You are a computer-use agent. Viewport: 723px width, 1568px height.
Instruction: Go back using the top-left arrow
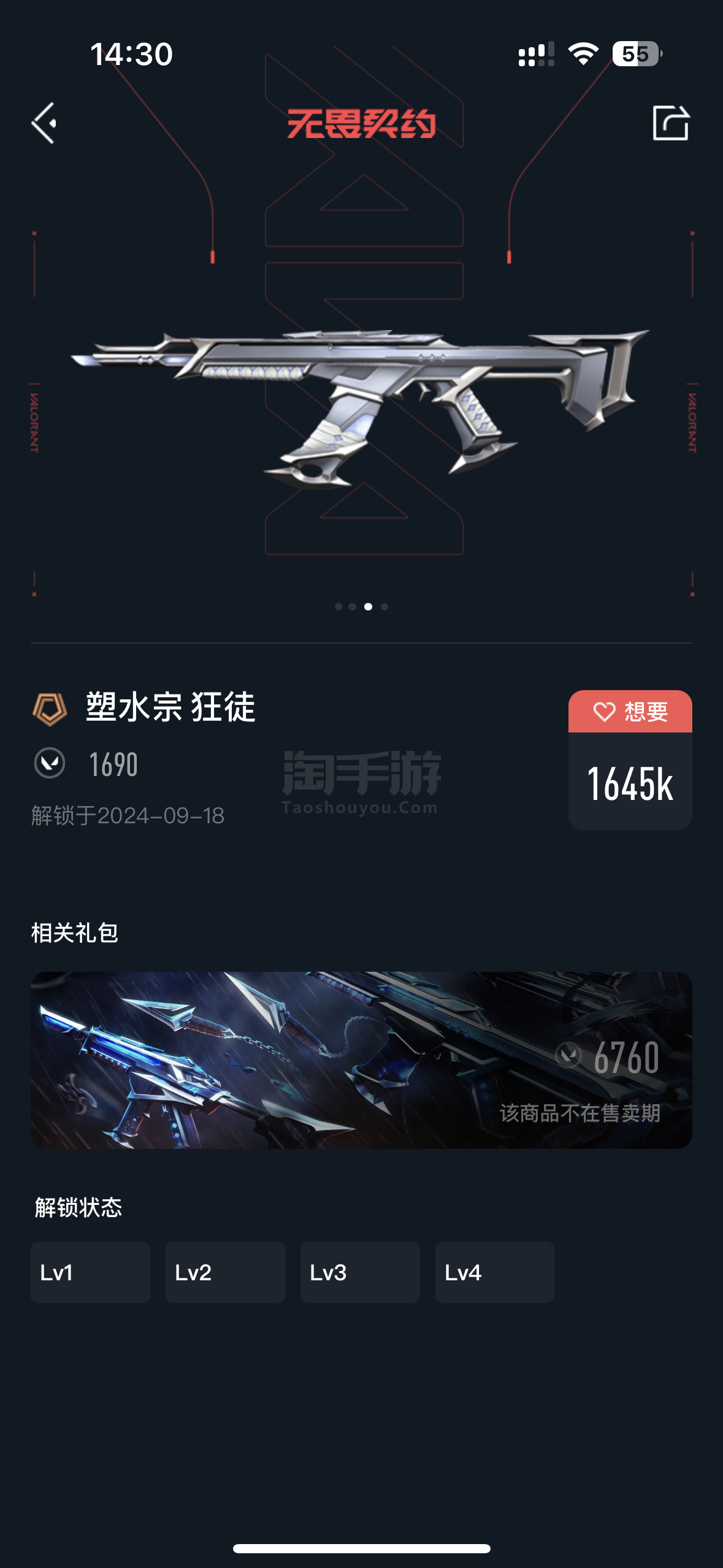(44, 123)
